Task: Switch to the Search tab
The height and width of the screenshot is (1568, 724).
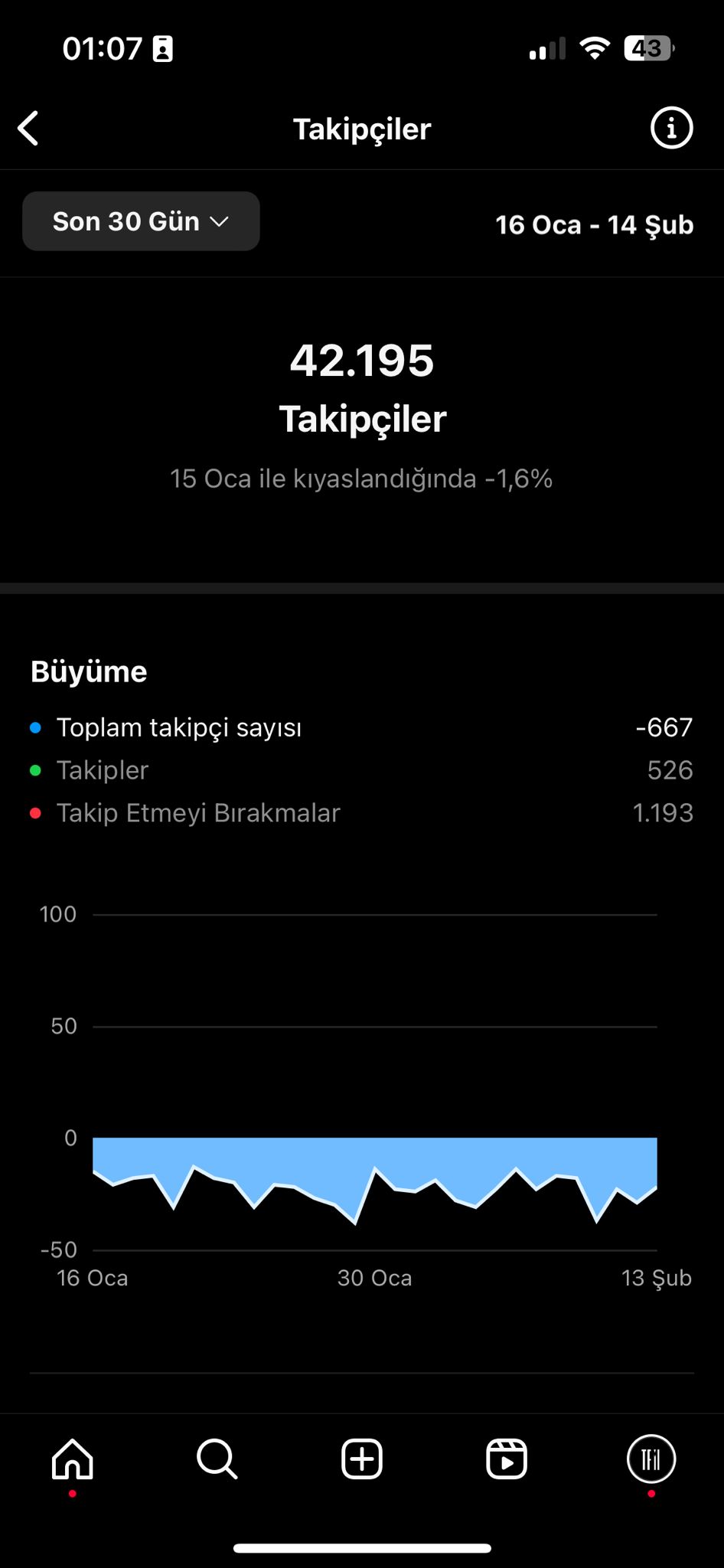Action: [217, 1459]
